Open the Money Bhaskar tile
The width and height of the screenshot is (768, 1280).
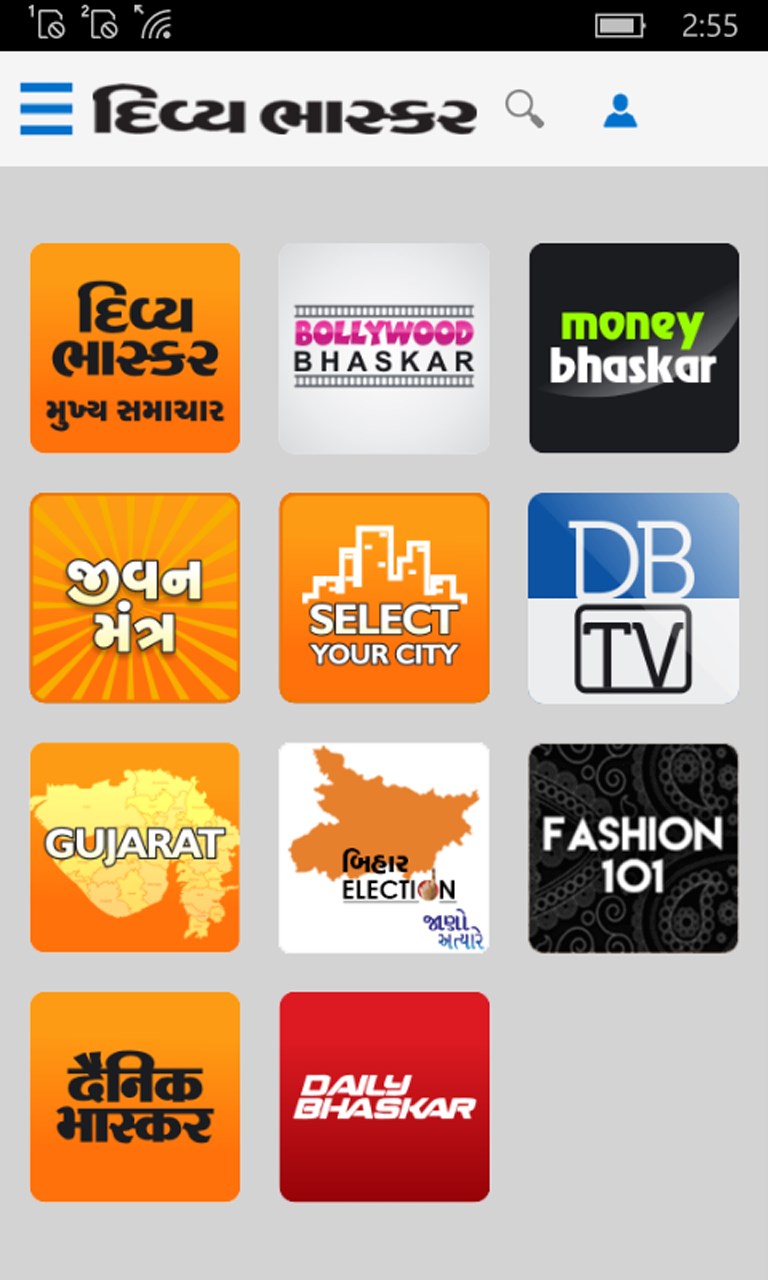(x=634, y=348)
